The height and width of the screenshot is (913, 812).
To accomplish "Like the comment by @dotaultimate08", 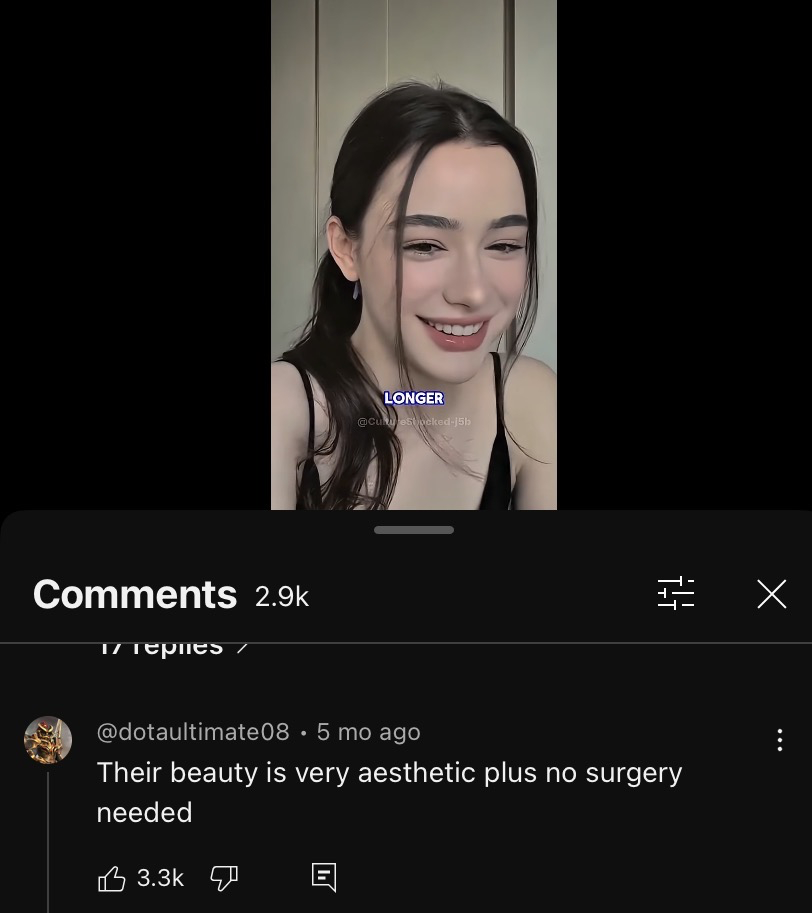I will coord(112,878).
